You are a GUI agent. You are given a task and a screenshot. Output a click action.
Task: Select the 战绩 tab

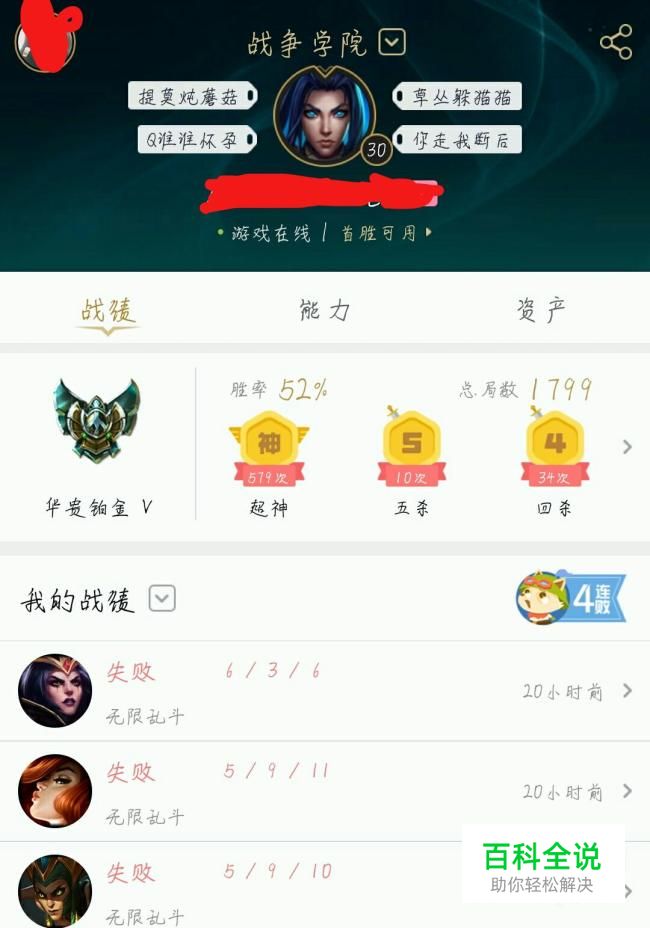(108, 310)
